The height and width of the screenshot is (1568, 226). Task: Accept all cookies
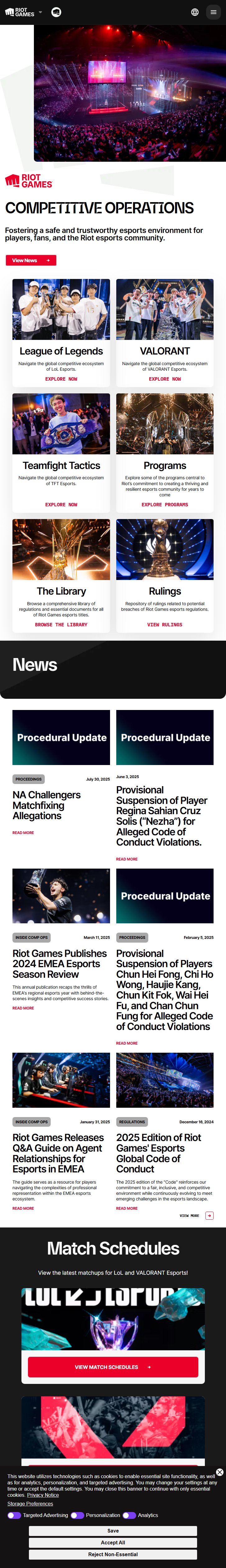click(x=113, y=1542)
